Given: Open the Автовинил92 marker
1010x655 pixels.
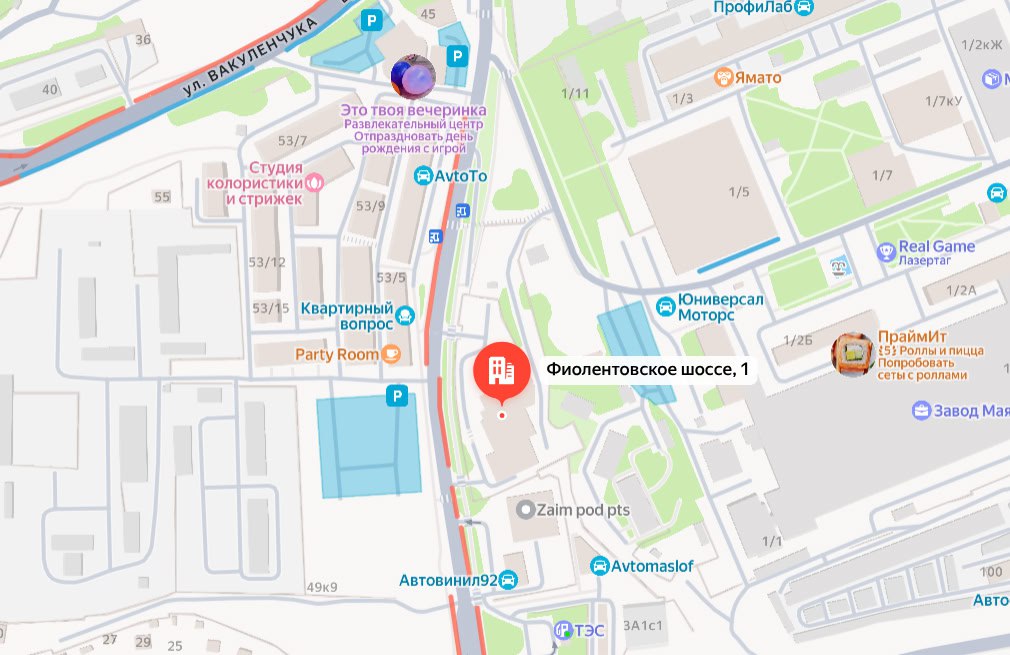Looking at the screenshot, I should [508, 579].
